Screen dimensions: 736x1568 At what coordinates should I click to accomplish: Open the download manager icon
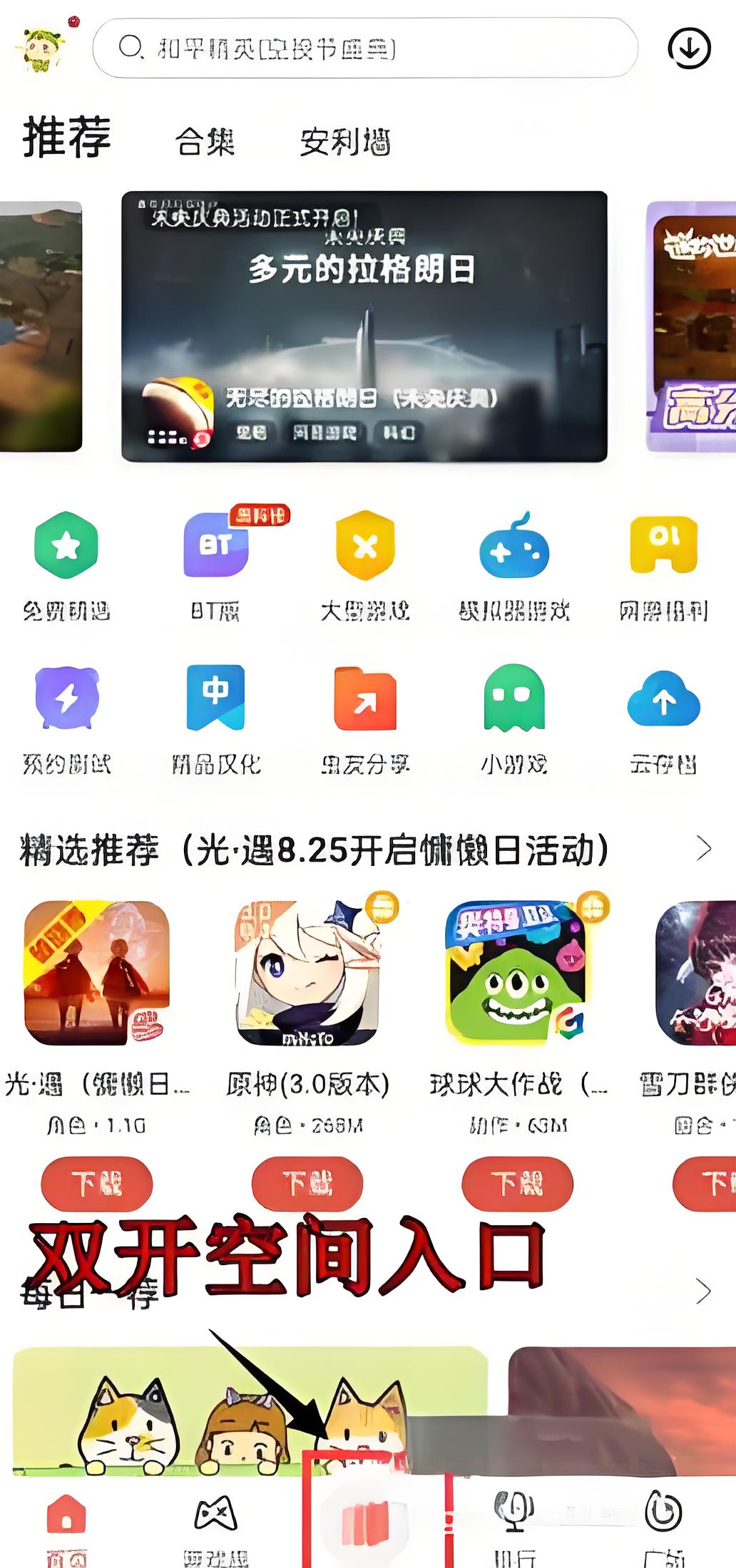click(x=689, y=48)
